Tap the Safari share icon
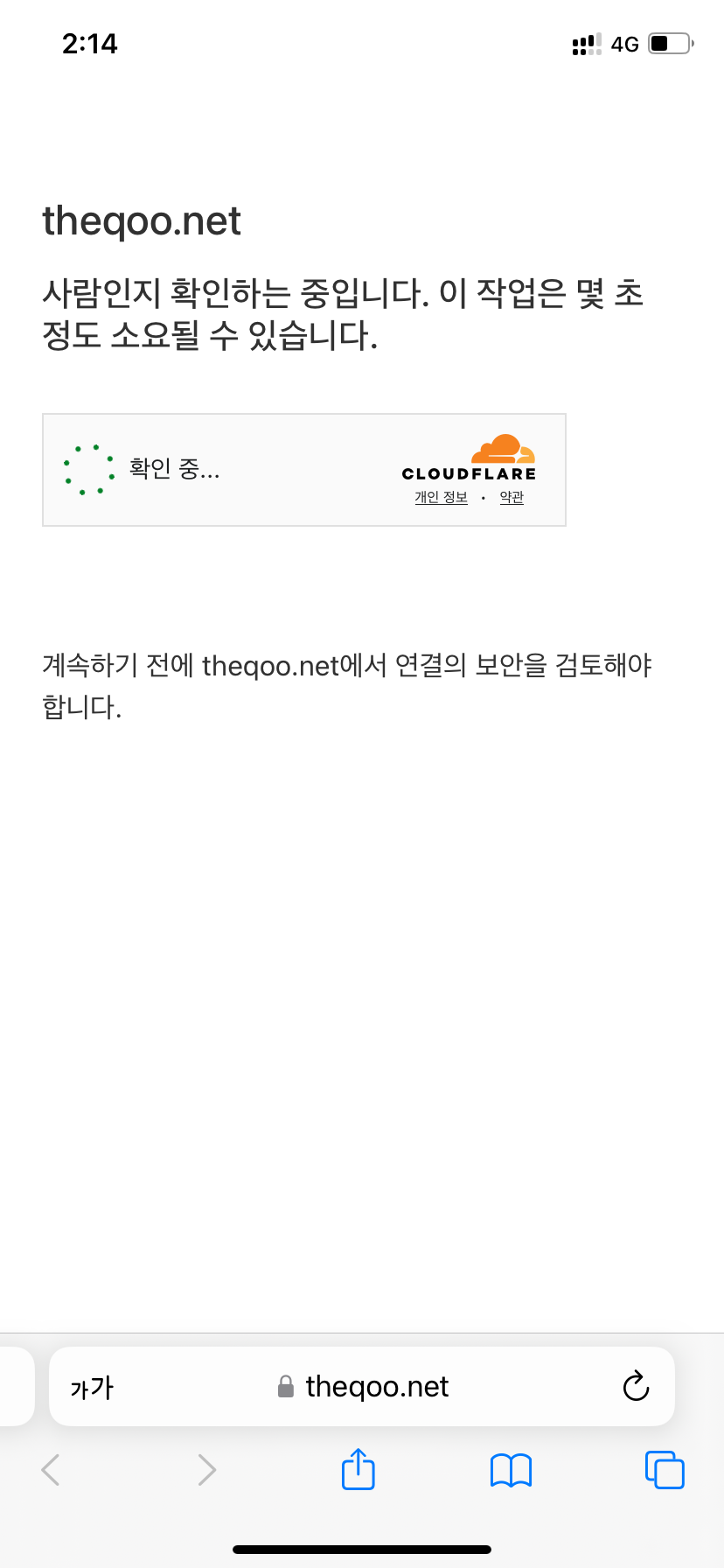This screenshot has width=724, height=1568. (358, 1469)
